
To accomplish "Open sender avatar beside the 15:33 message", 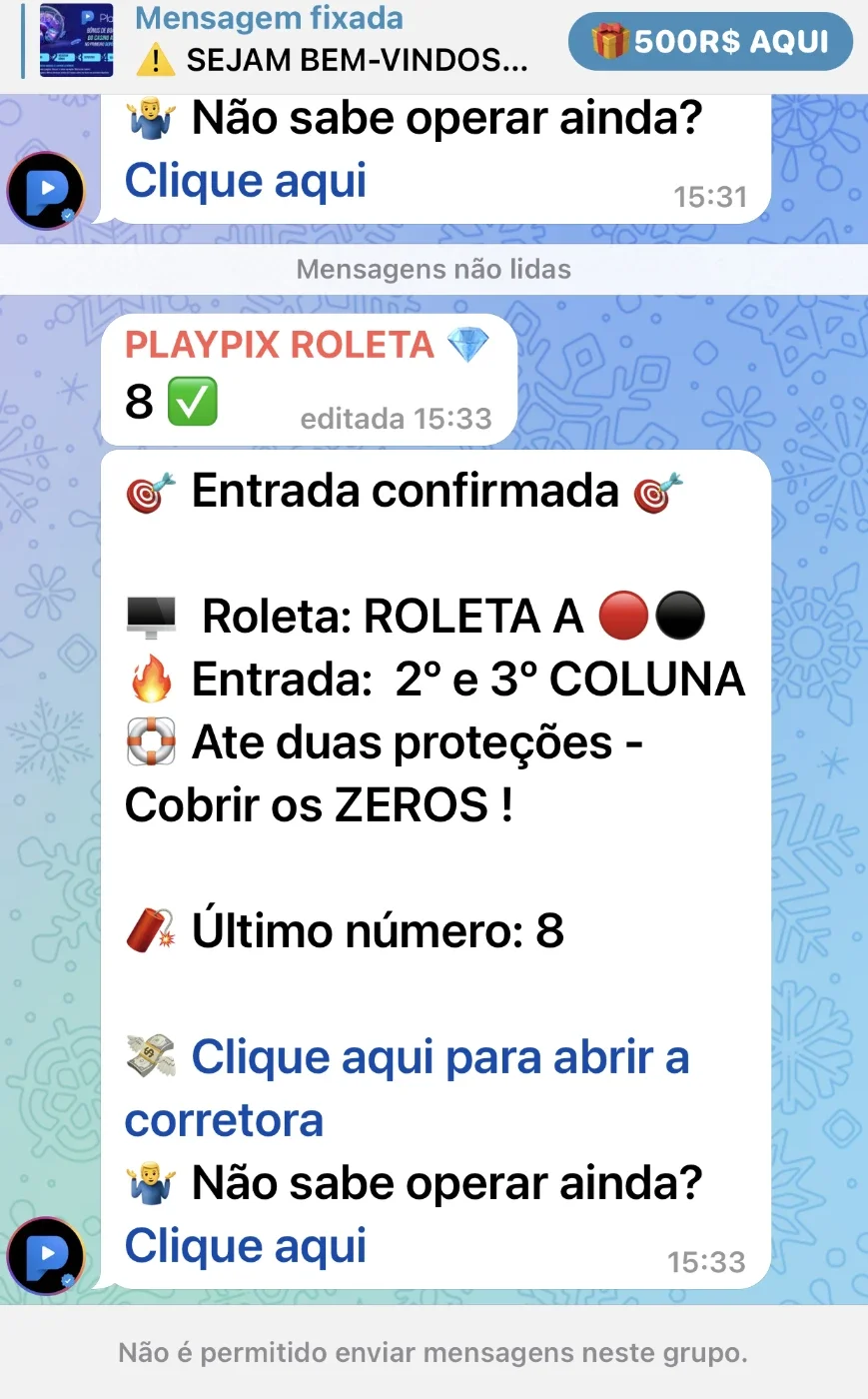I will click(x=46, y=1256).
